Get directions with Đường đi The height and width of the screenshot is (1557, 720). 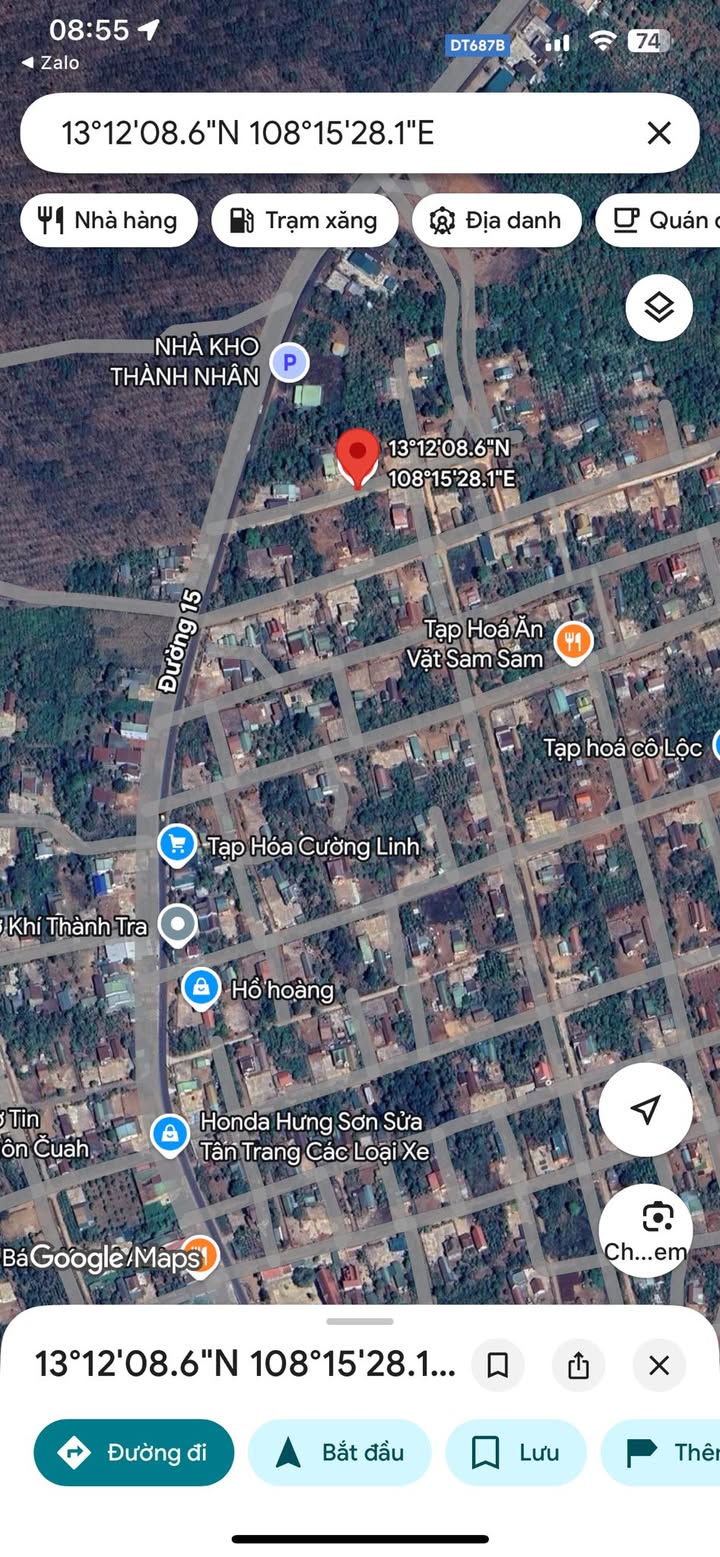point(134,1452)
